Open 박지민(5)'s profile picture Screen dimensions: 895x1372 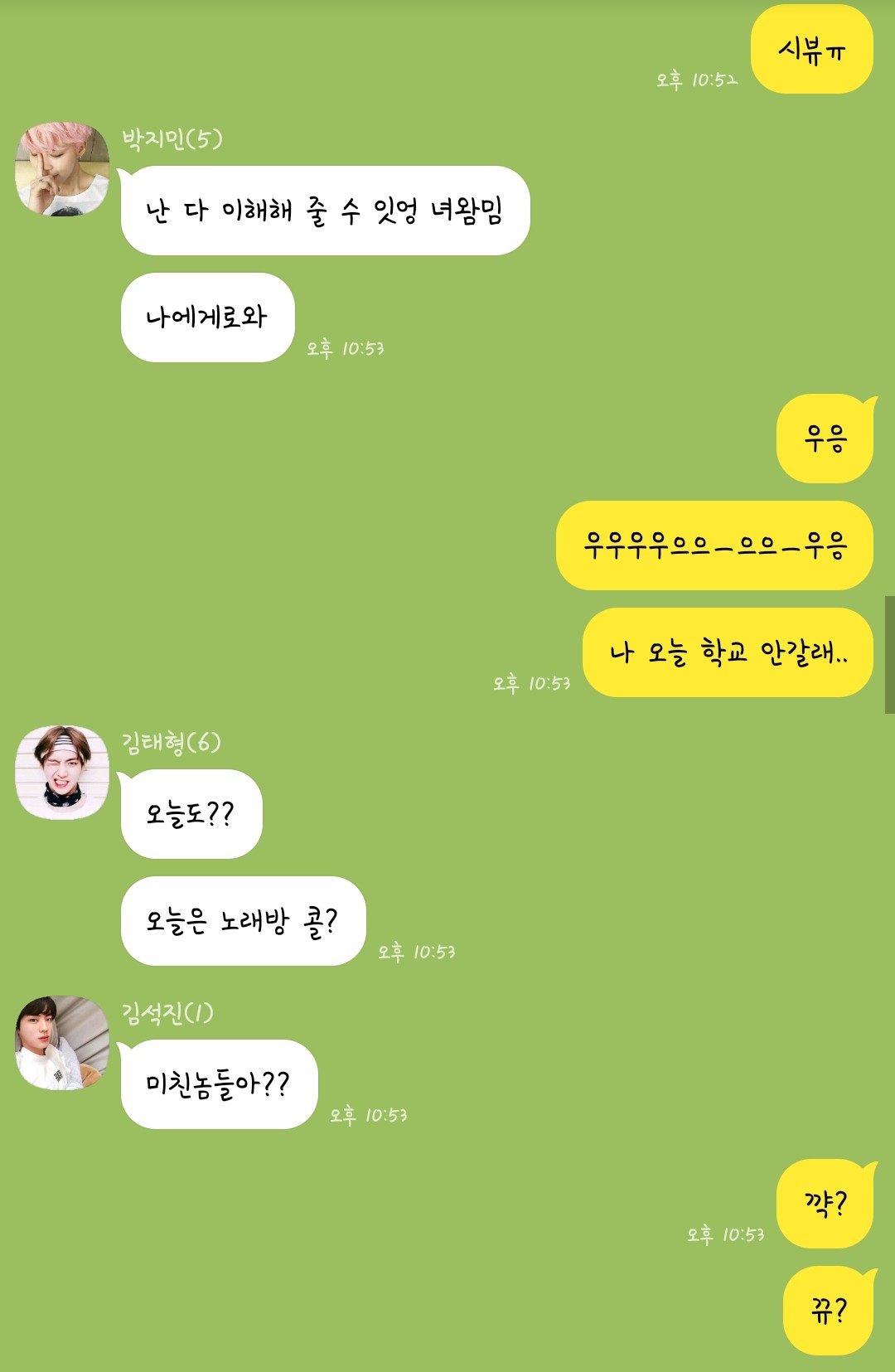(x=62, y=170)
